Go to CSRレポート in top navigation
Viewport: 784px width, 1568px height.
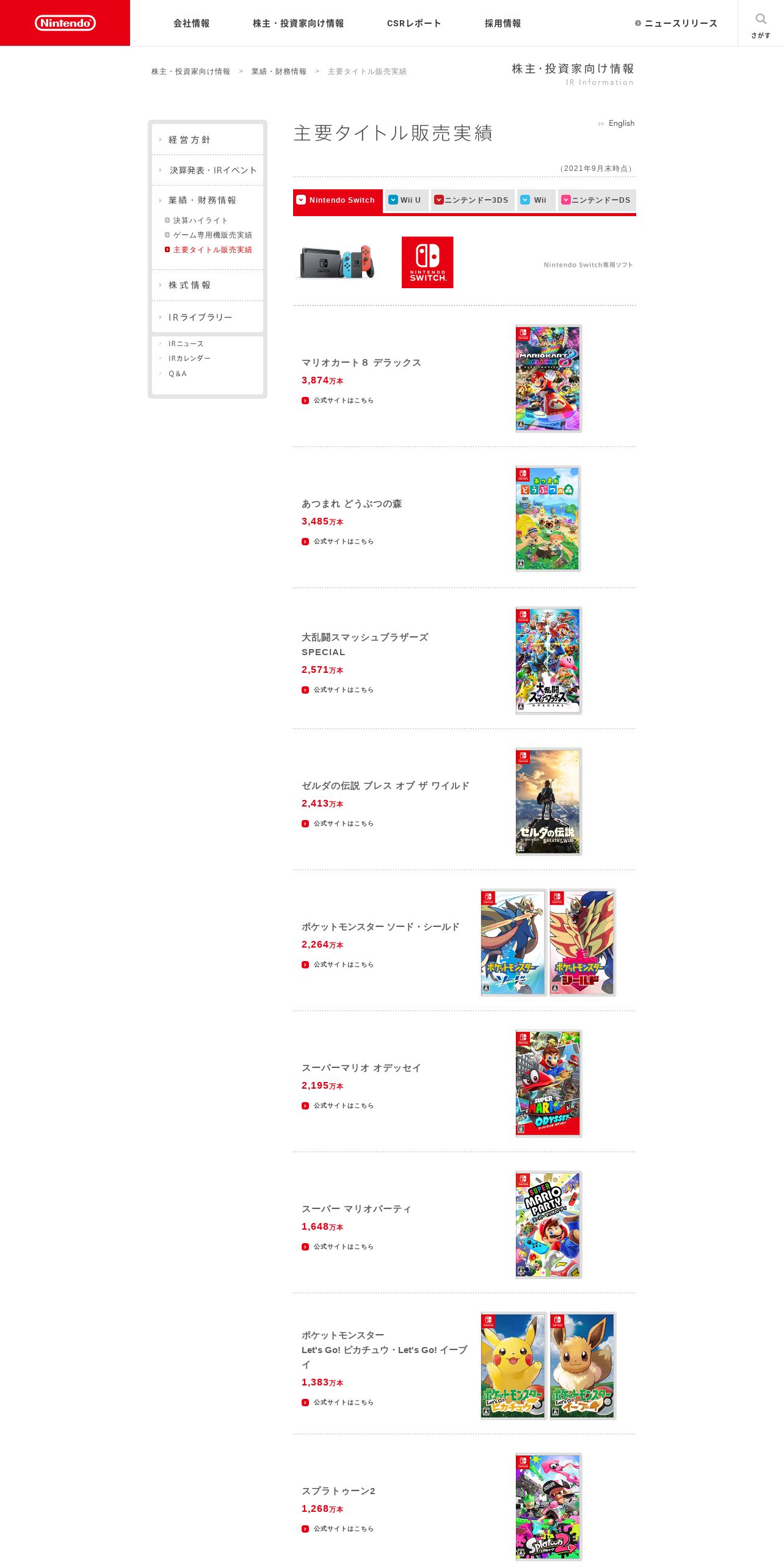coord(414,23)
